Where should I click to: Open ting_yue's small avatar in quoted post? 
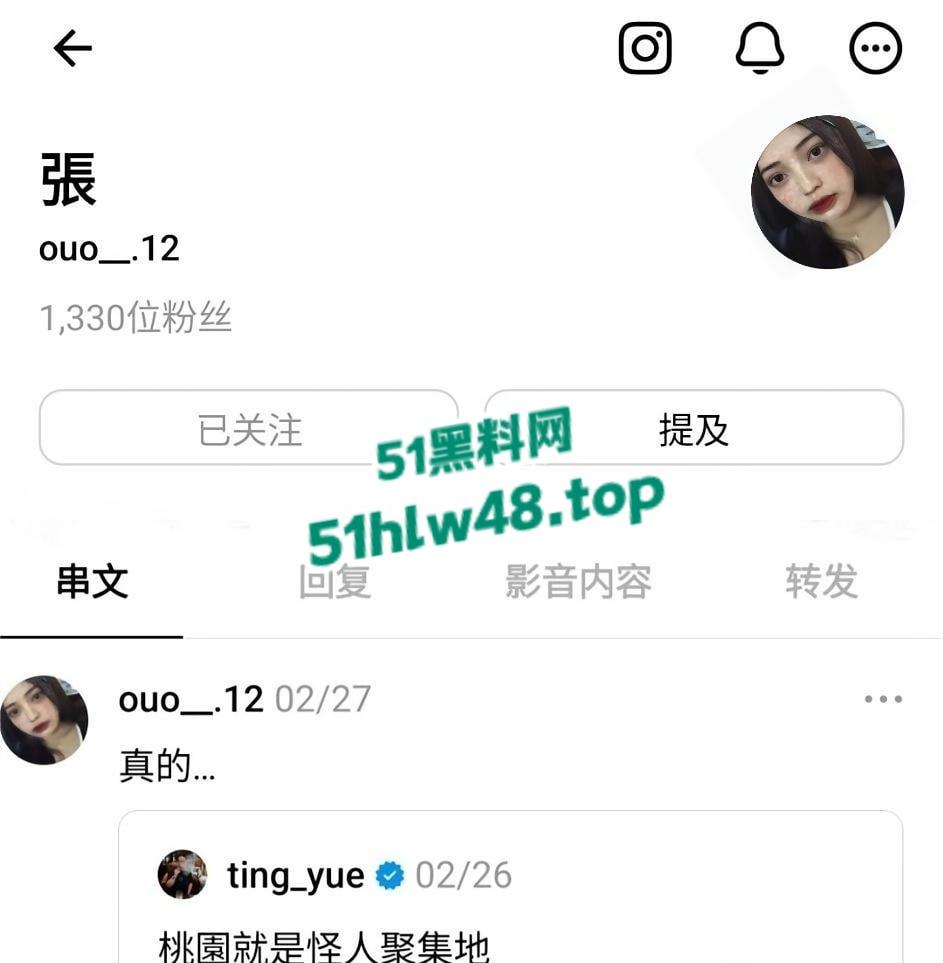coord(183,872)
